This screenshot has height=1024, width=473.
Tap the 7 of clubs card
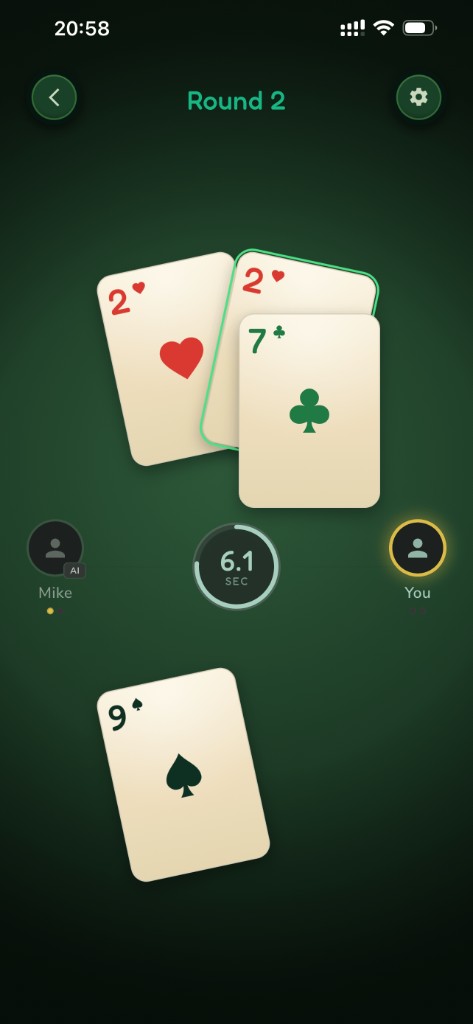(x=309, y=411)
